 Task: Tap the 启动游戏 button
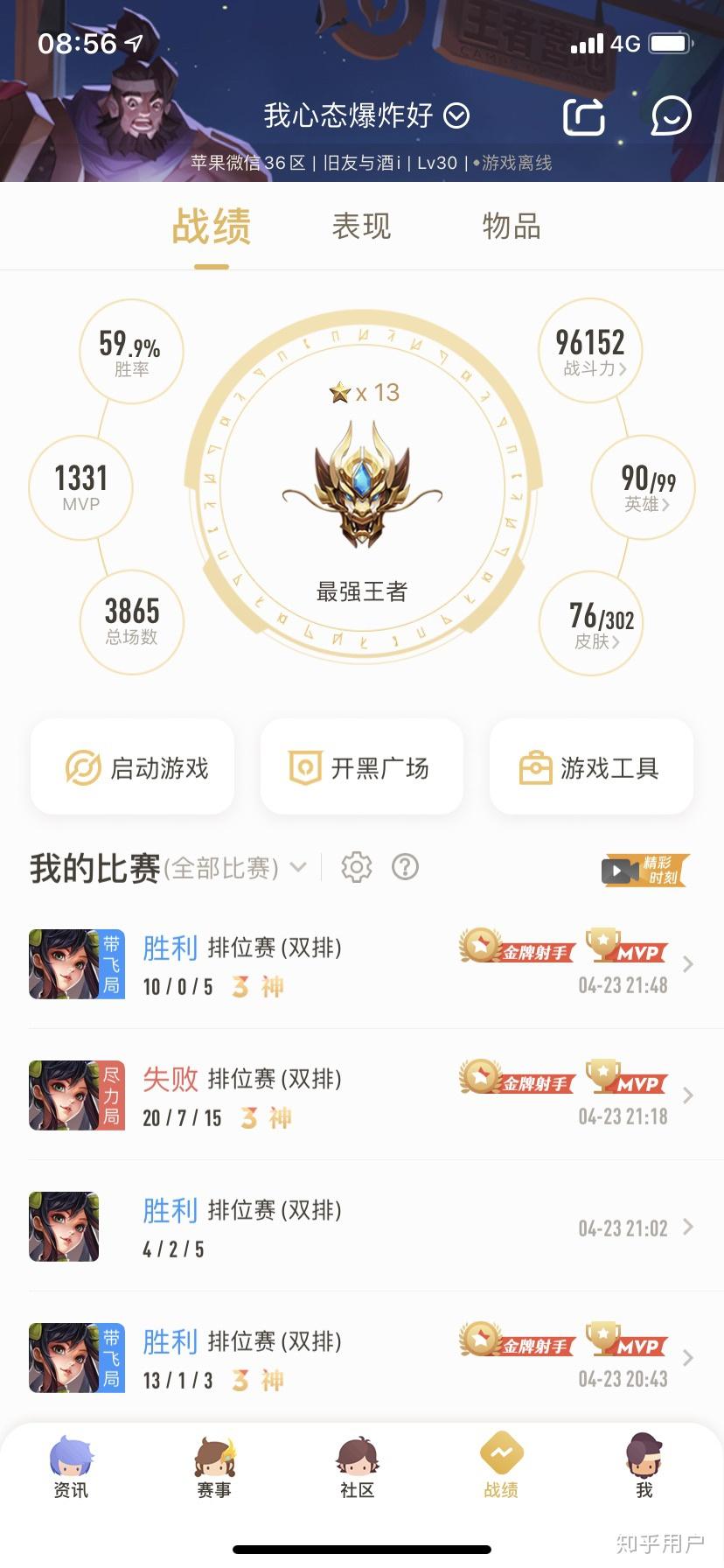pos(133,767)
